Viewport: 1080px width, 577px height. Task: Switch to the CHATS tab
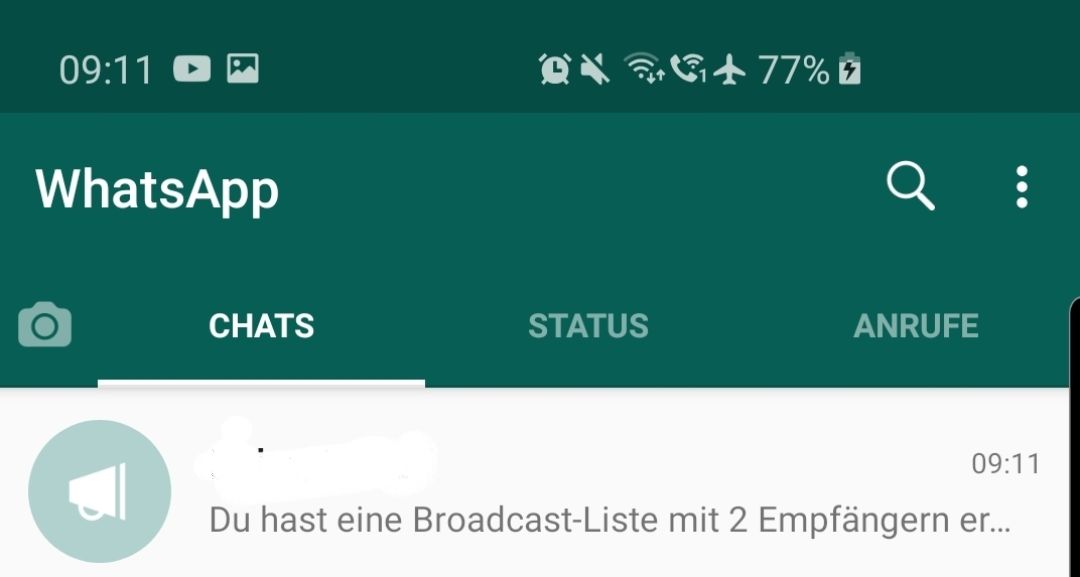click(x=261, y=326)
